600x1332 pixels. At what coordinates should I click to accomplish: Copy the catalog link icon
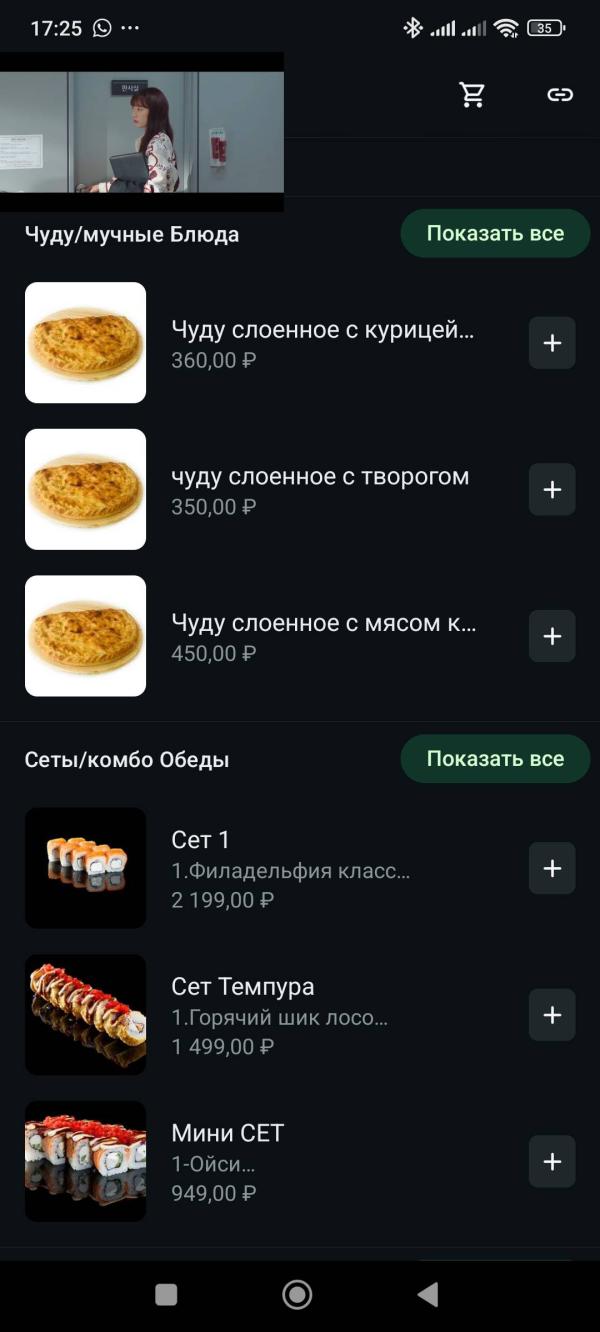tap(560, 95)
